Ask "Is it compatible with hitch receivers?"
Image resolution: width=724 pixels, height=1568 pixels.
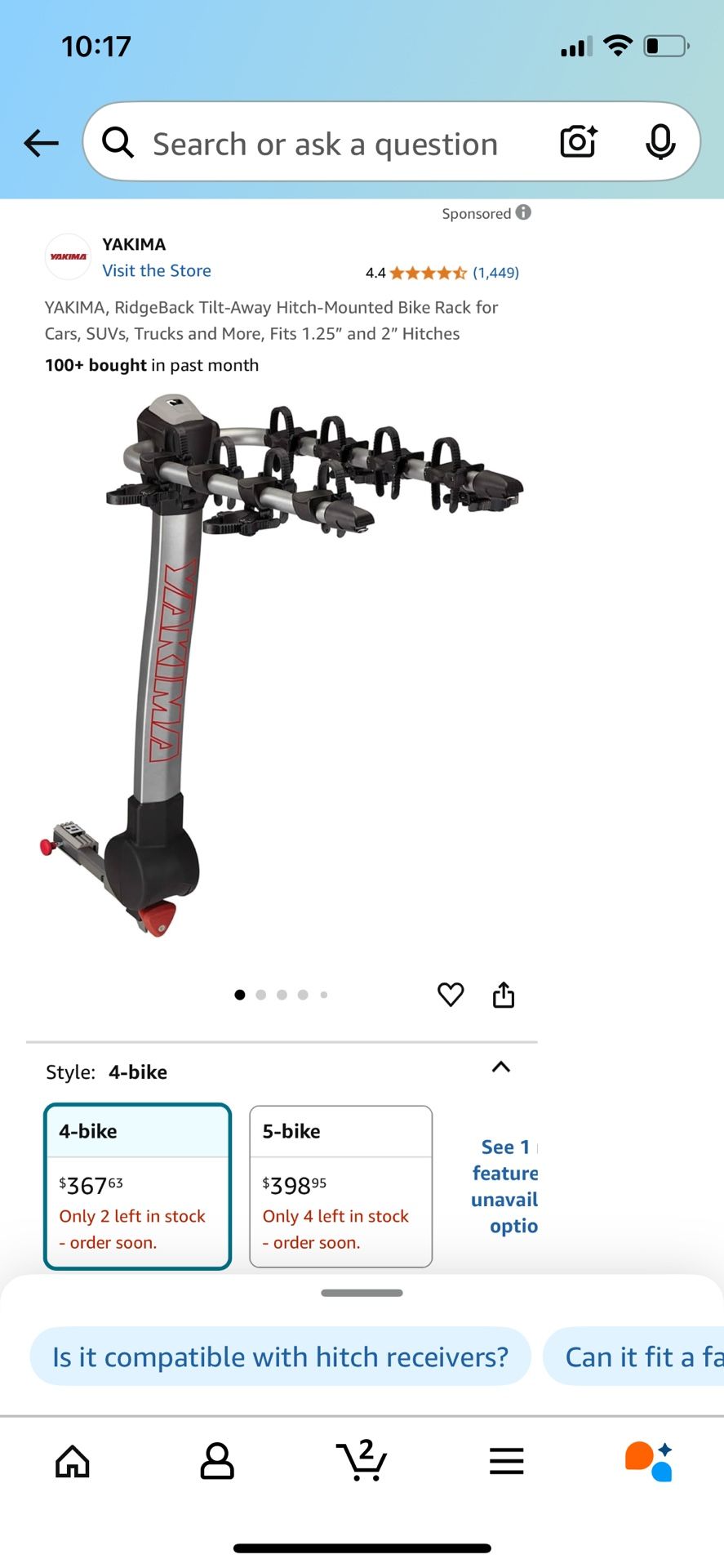[280, 1356]
